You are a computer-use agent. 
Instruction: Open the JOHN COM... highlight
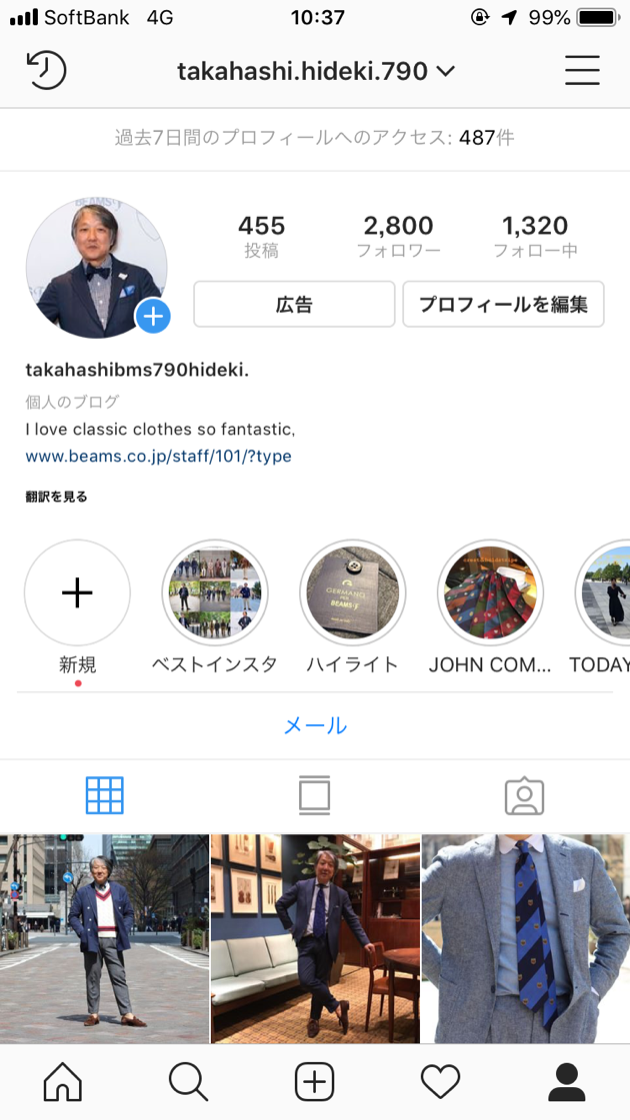[490, 593]
